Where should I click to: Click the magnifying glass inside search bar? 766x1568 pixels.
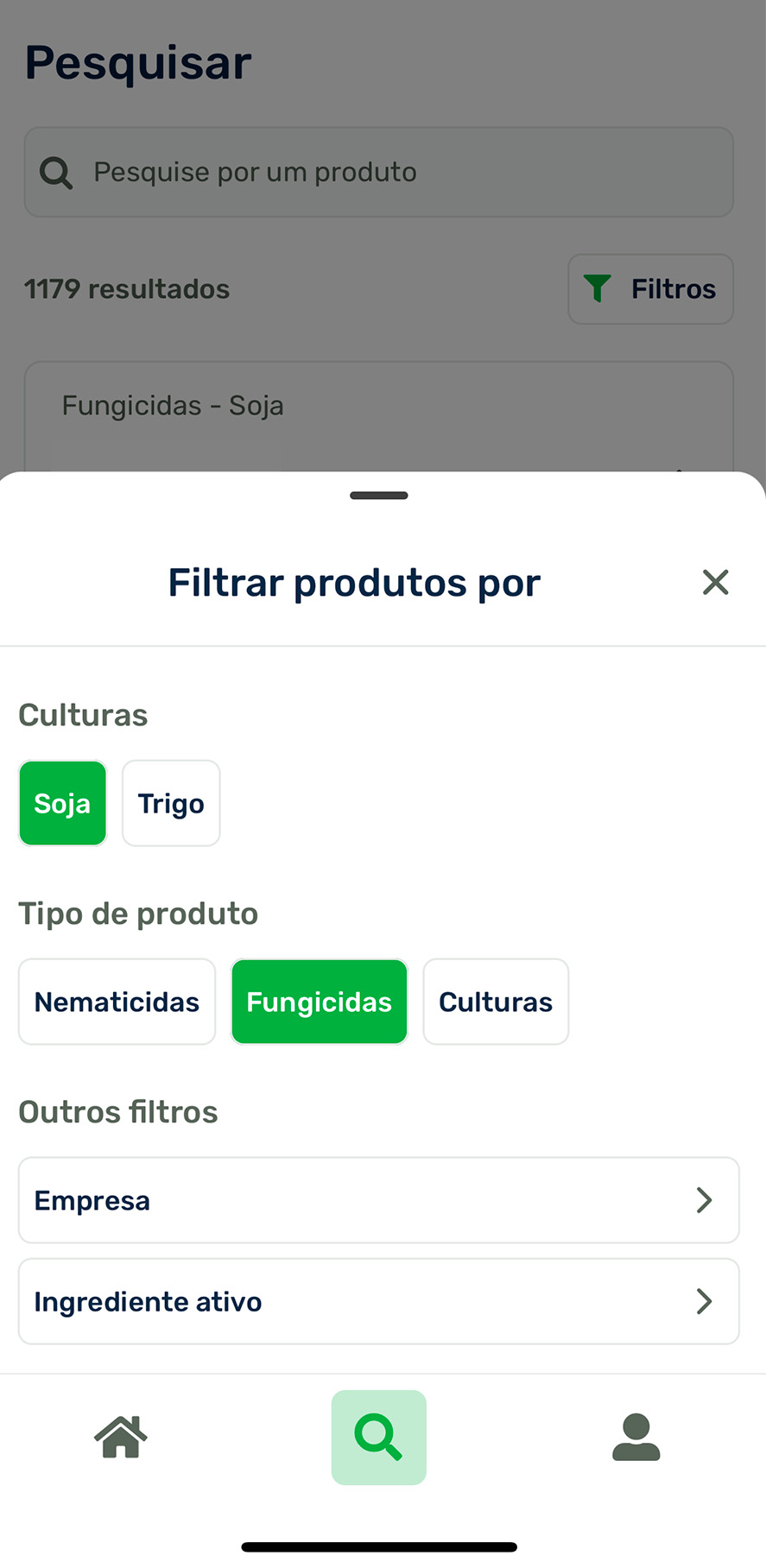(55, 172)
